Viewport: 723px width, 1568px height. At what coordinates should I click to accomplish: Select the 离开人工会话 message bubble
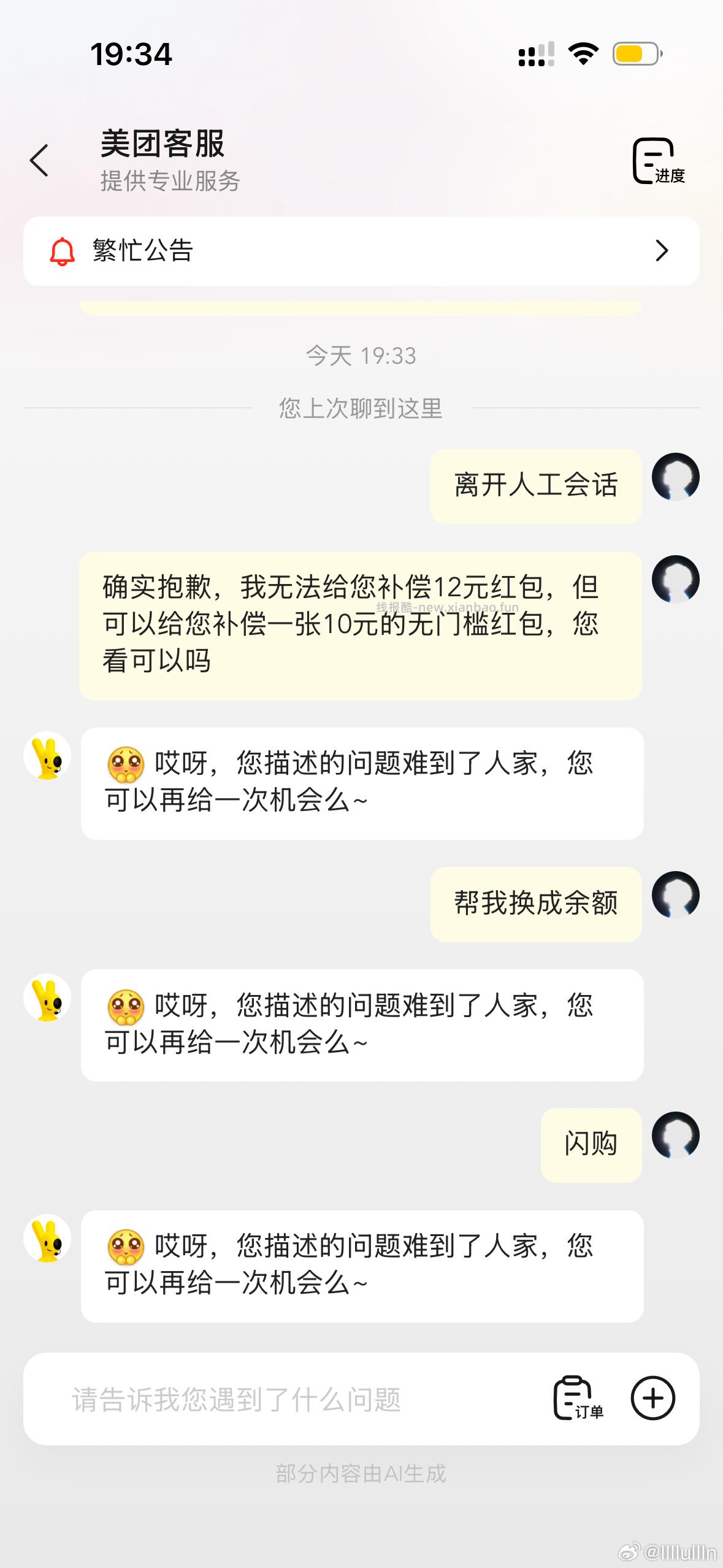[535, 485]
